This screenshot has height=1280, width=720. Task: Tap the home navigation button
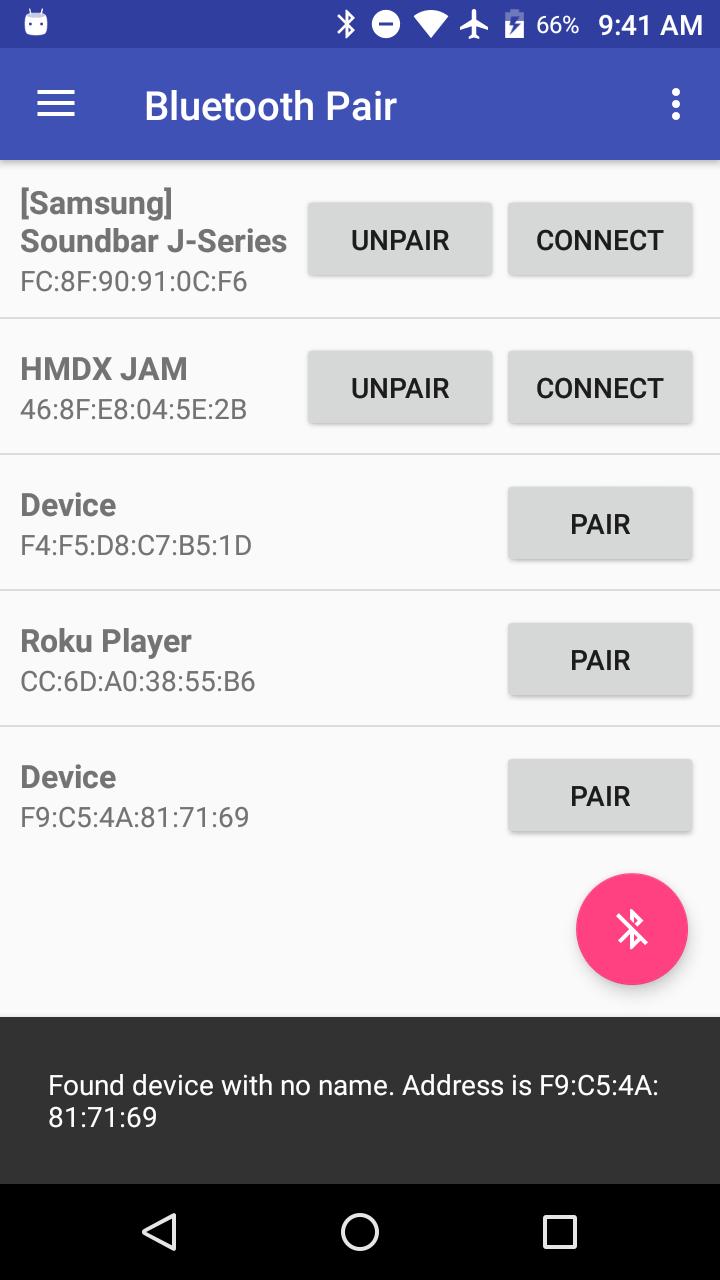coord(360,1232)
